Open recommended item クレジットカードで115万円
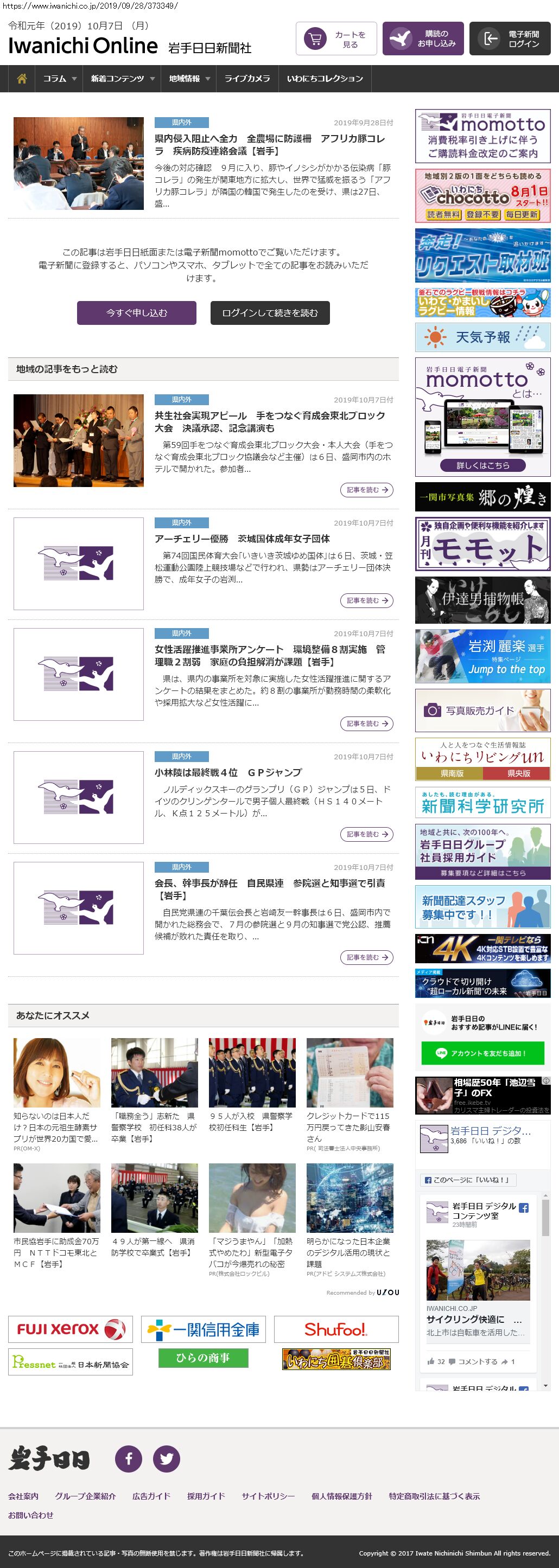Viewport: 559px width, 1568px height. (x=349, y=1127)
